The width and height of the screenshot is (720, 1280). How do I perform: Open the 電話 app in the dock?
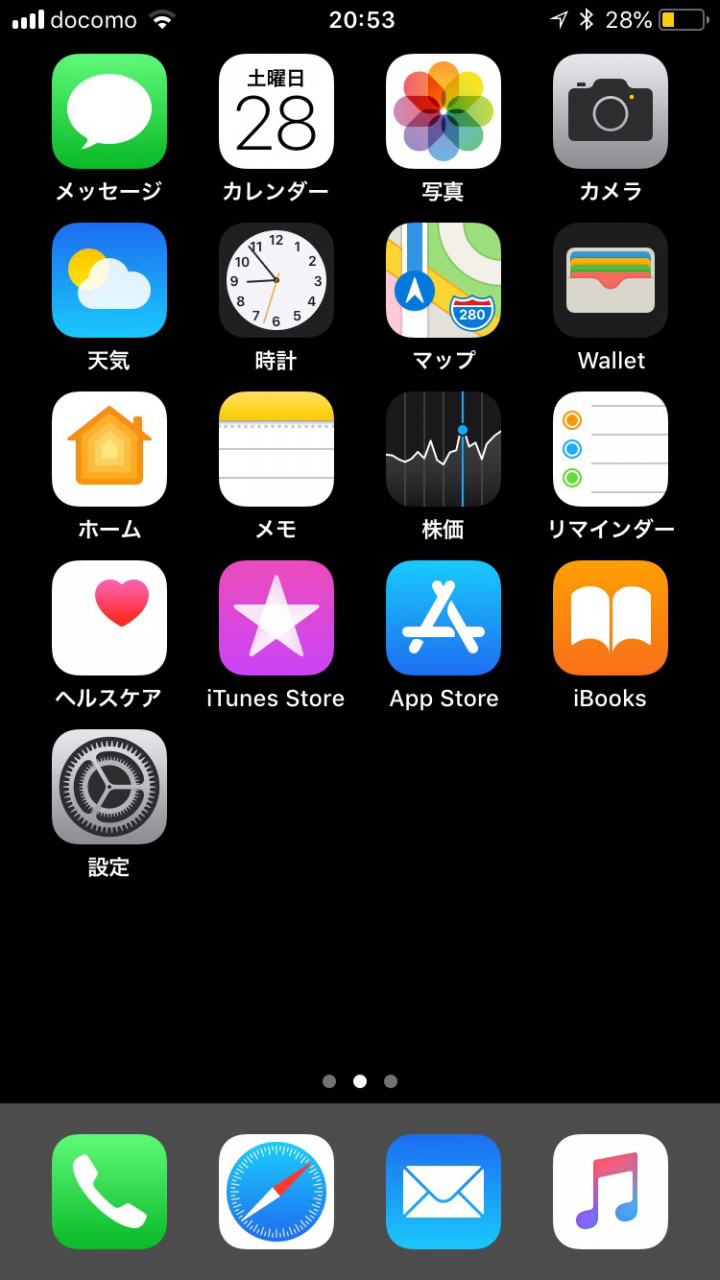(109, 1192)
